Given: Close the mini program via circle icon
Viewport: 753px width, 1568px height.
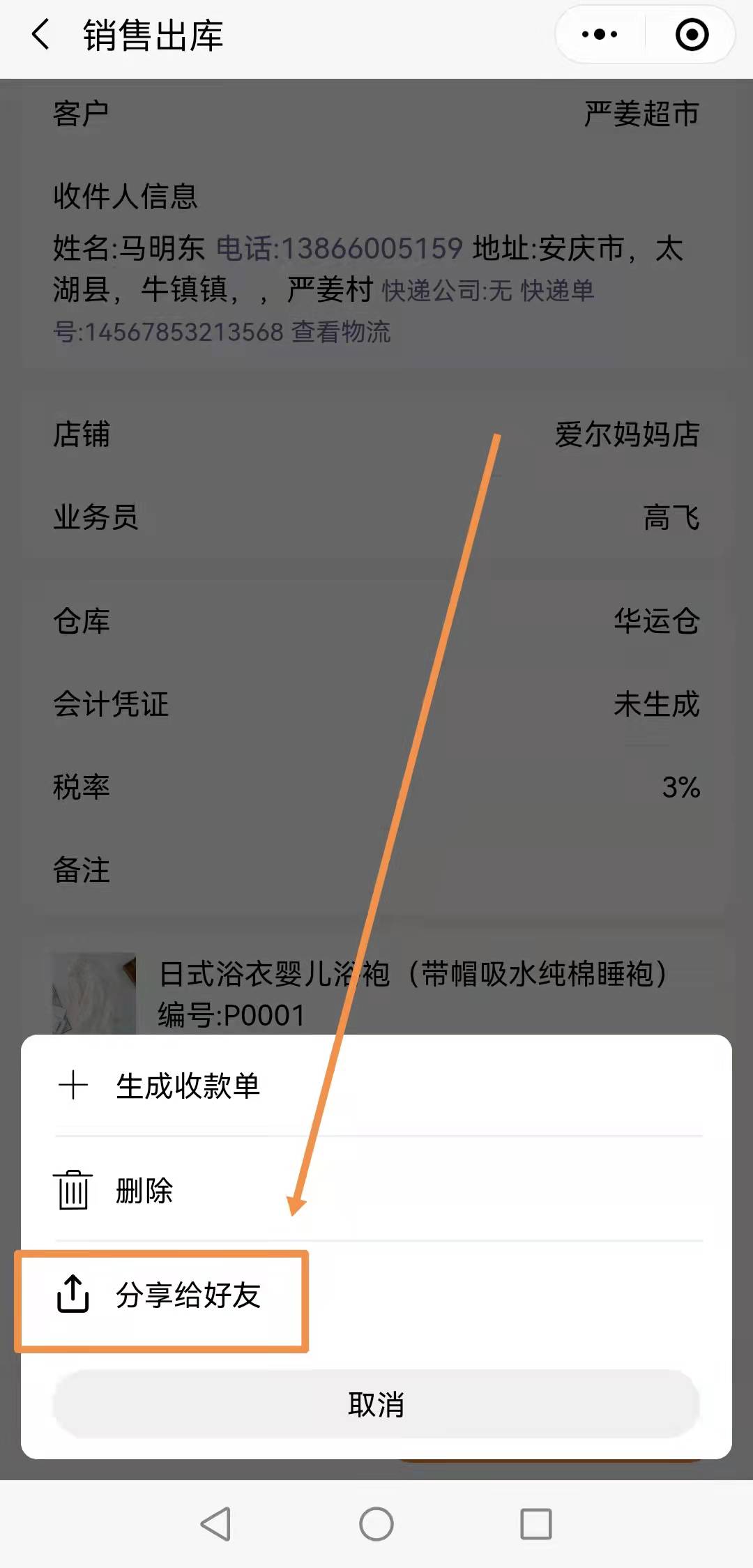Looking at the screenshot, I should pos(692,34).
